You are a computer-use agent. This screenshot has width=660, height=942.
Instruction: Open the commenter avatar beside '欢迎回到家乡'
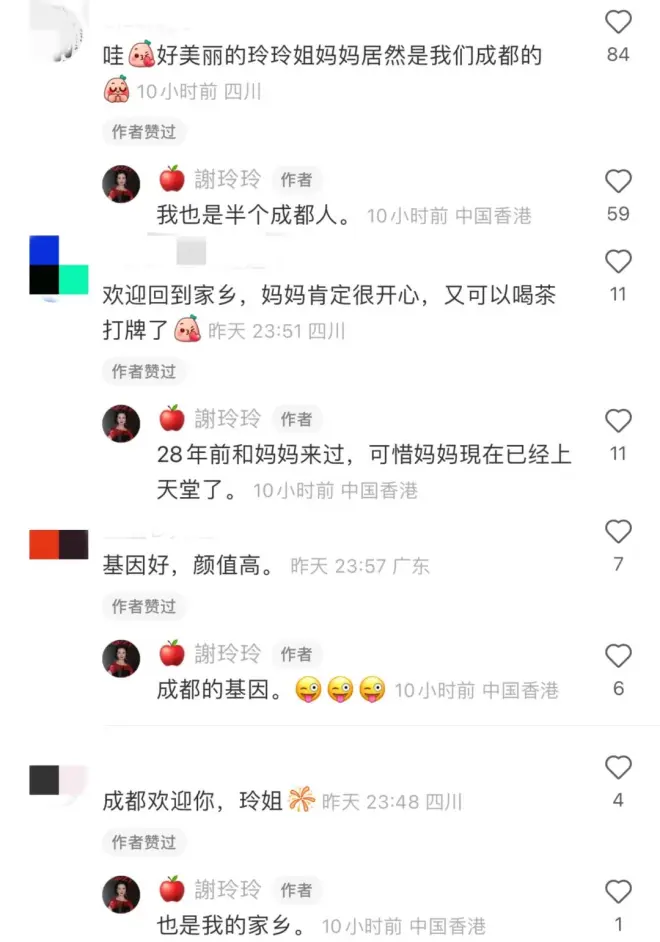[58, 265]
